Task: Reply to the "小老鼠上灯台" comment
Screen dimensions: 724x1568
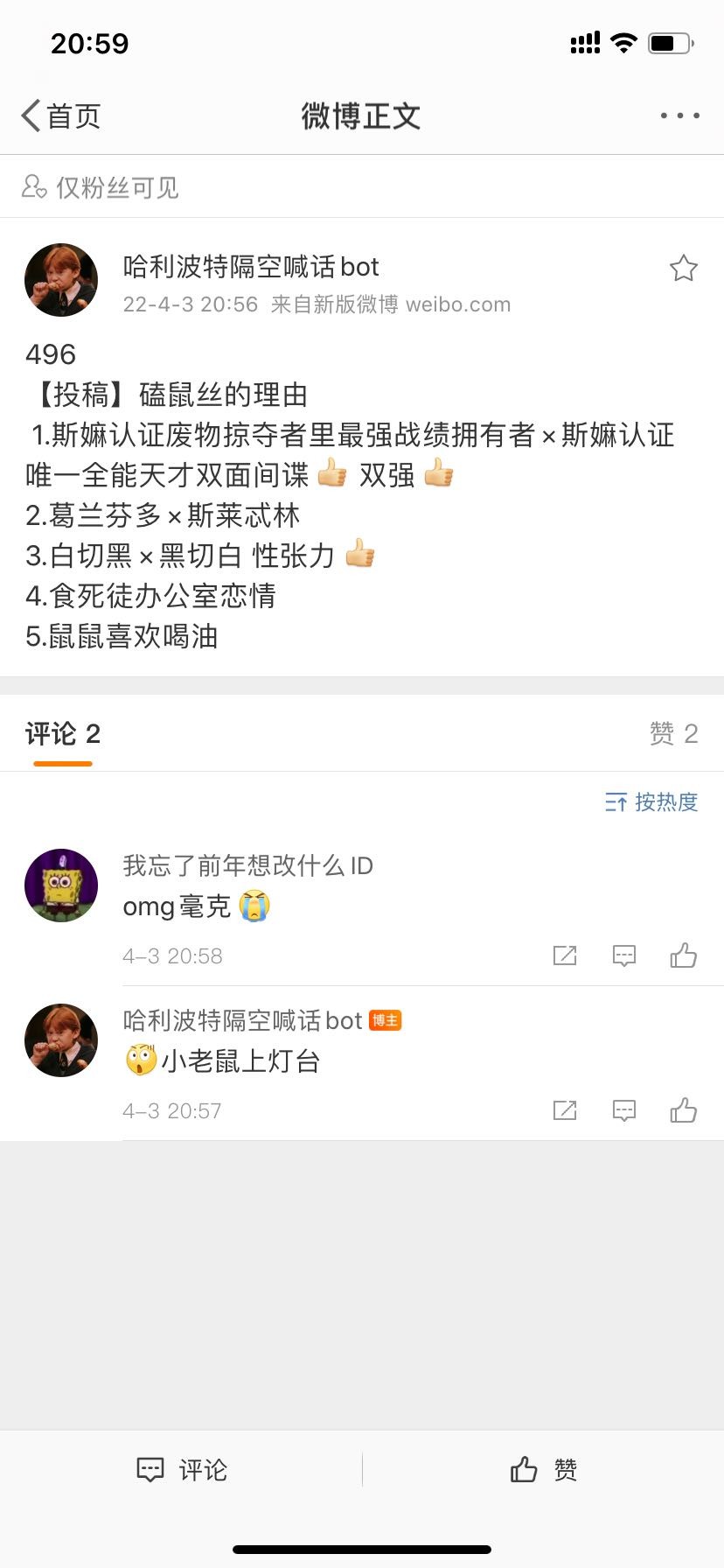Action: point(624,1110)
